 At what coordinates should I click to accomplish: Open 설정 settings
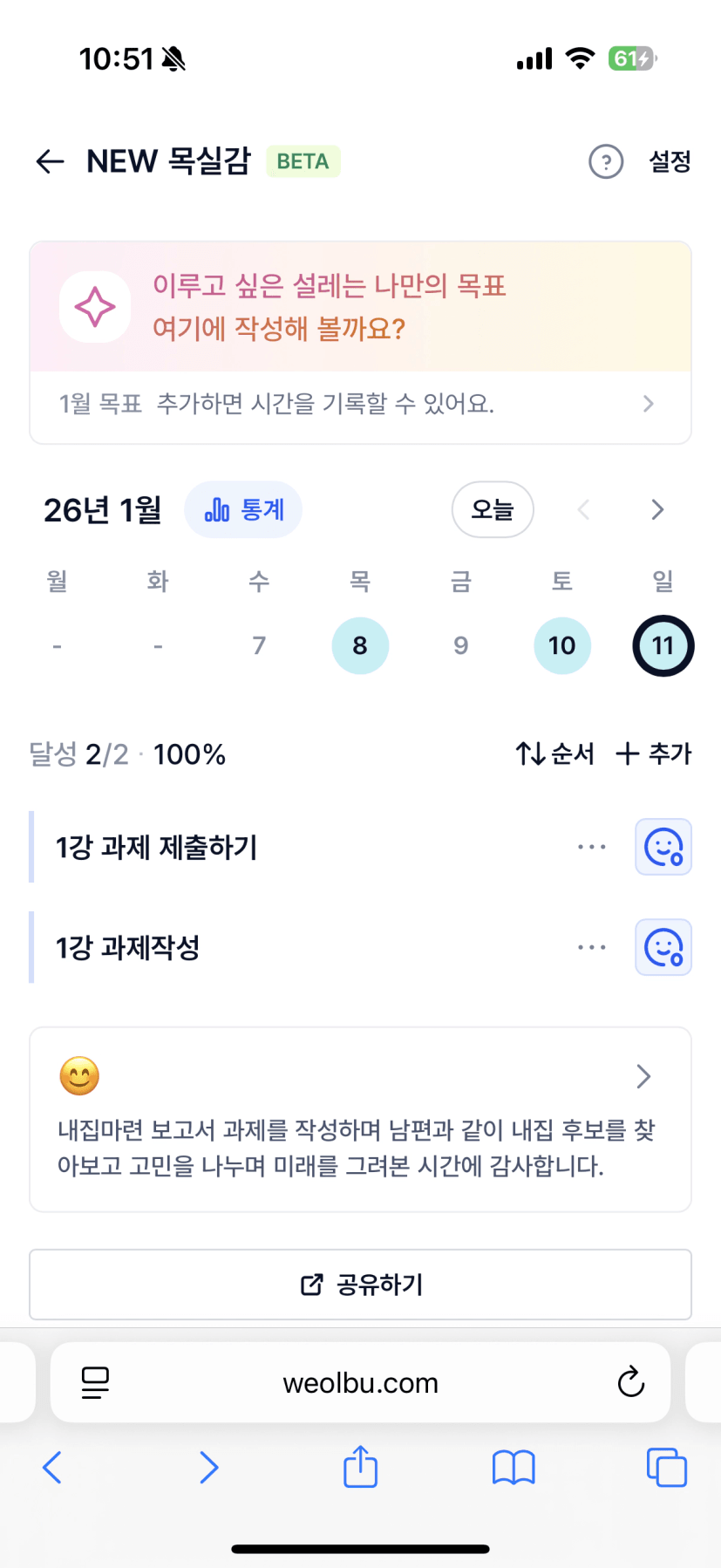pos(670,161)
